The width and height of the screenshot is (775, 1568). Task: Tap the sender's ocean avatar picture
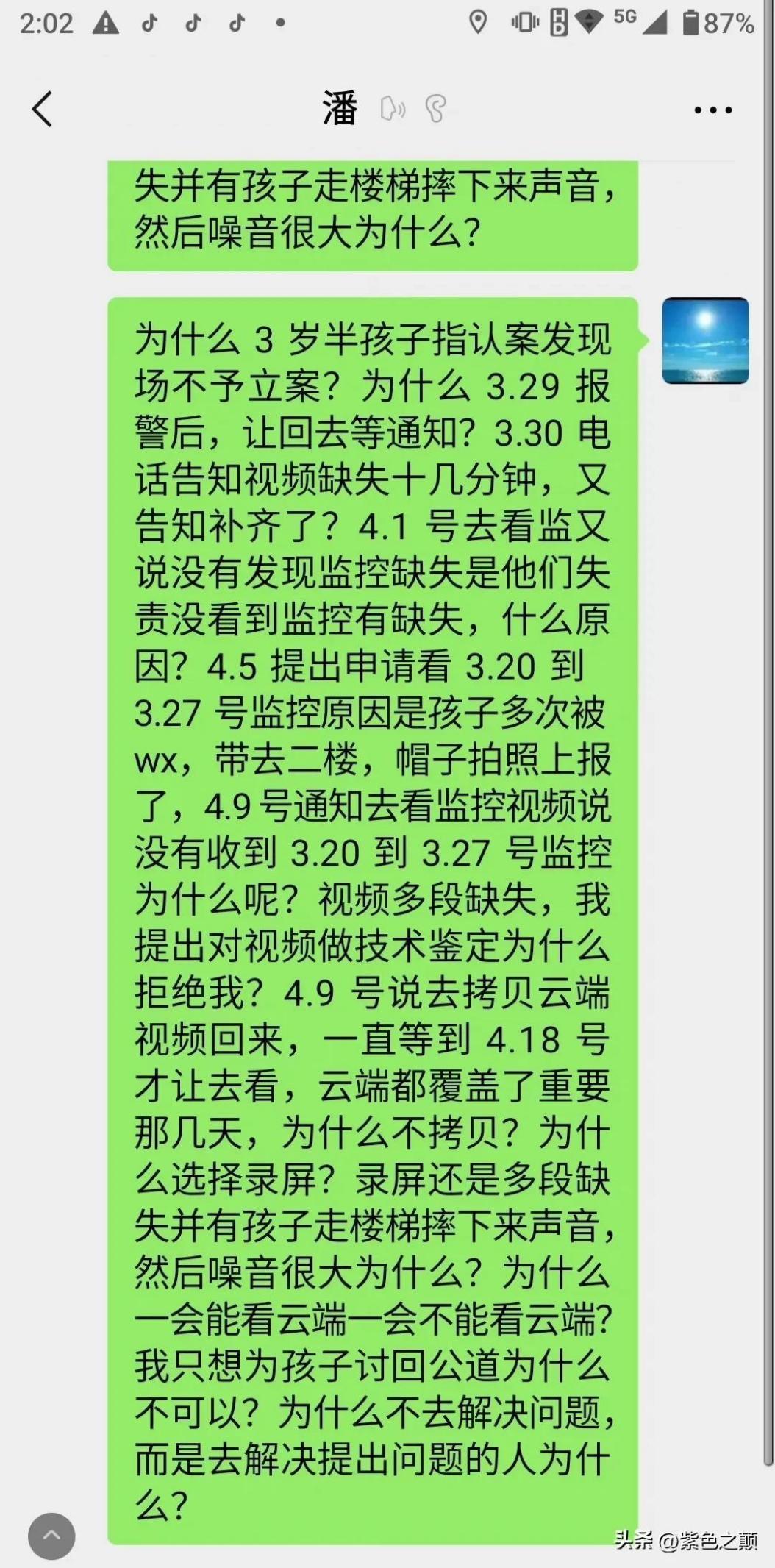(705, 341)
